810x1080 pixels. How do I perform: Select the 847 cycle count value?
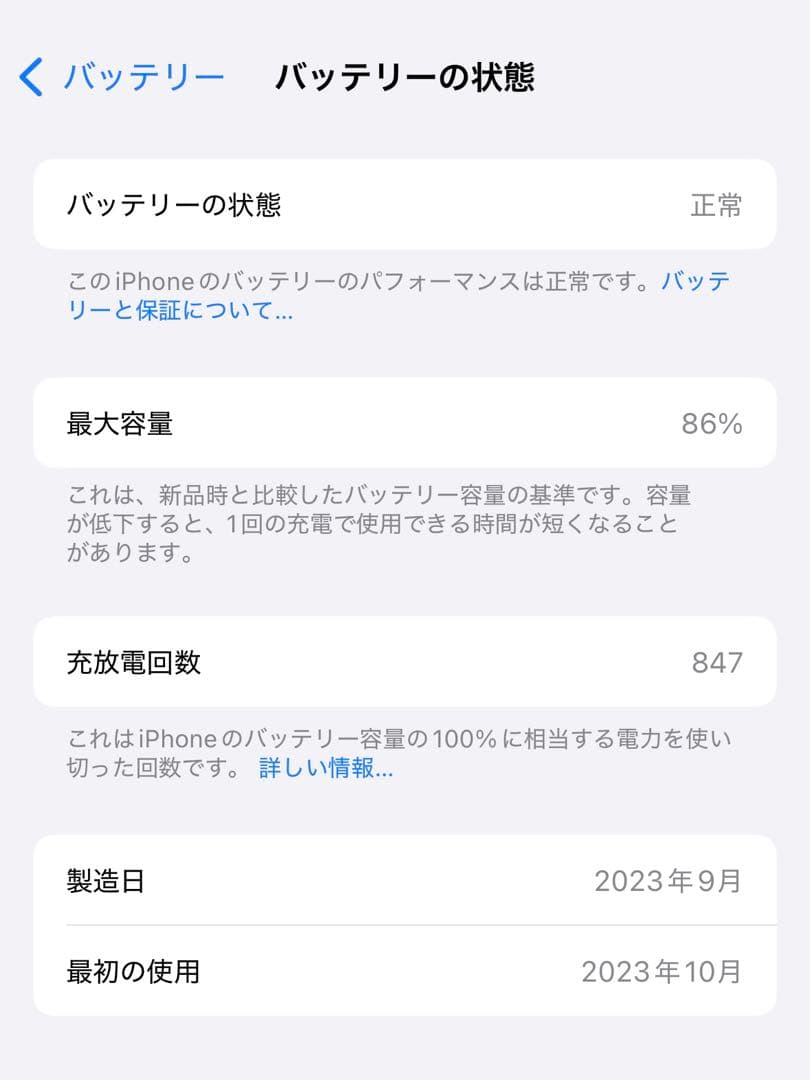pyautogui.click(x=719, y=662)
